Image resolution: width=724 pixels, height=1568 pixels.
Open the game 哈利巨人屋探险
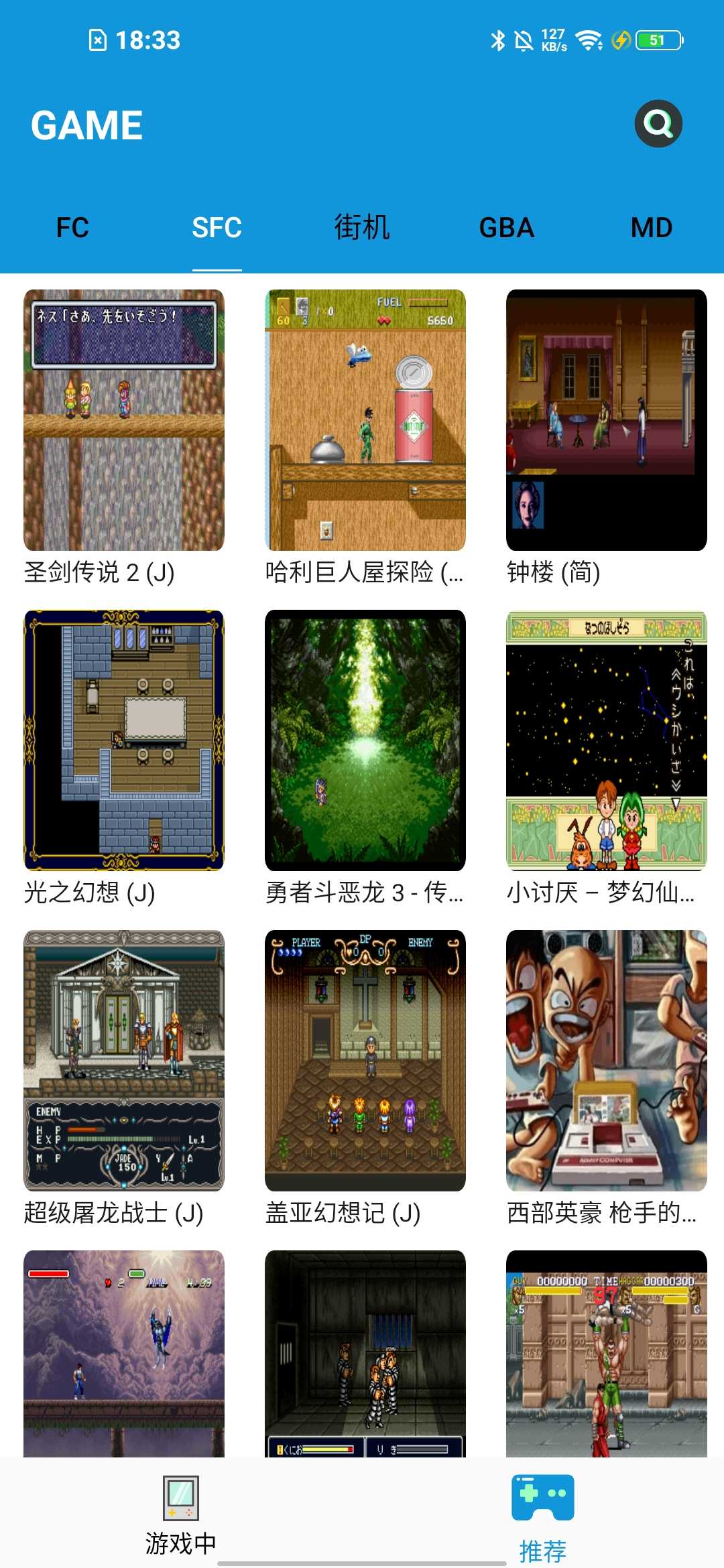click(x=365, y=420)
